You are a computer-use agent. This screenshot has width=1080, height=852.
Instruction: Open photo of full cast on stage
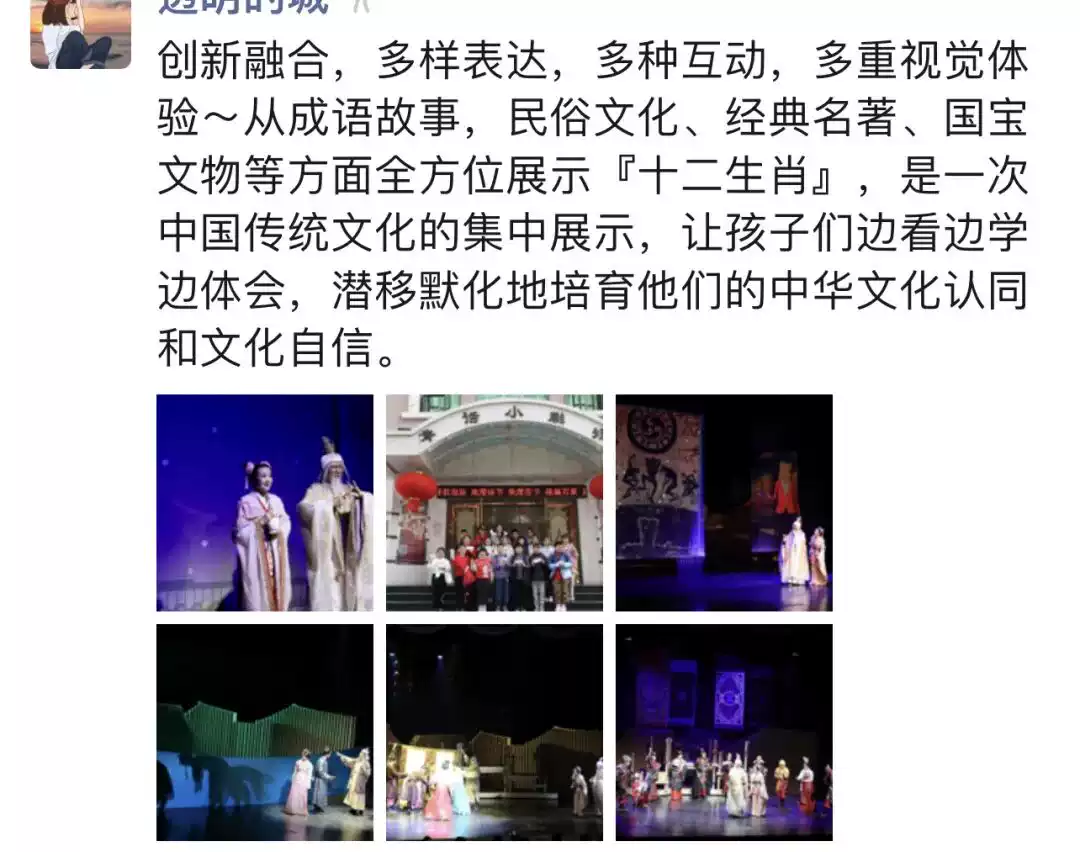coord(724,732)
